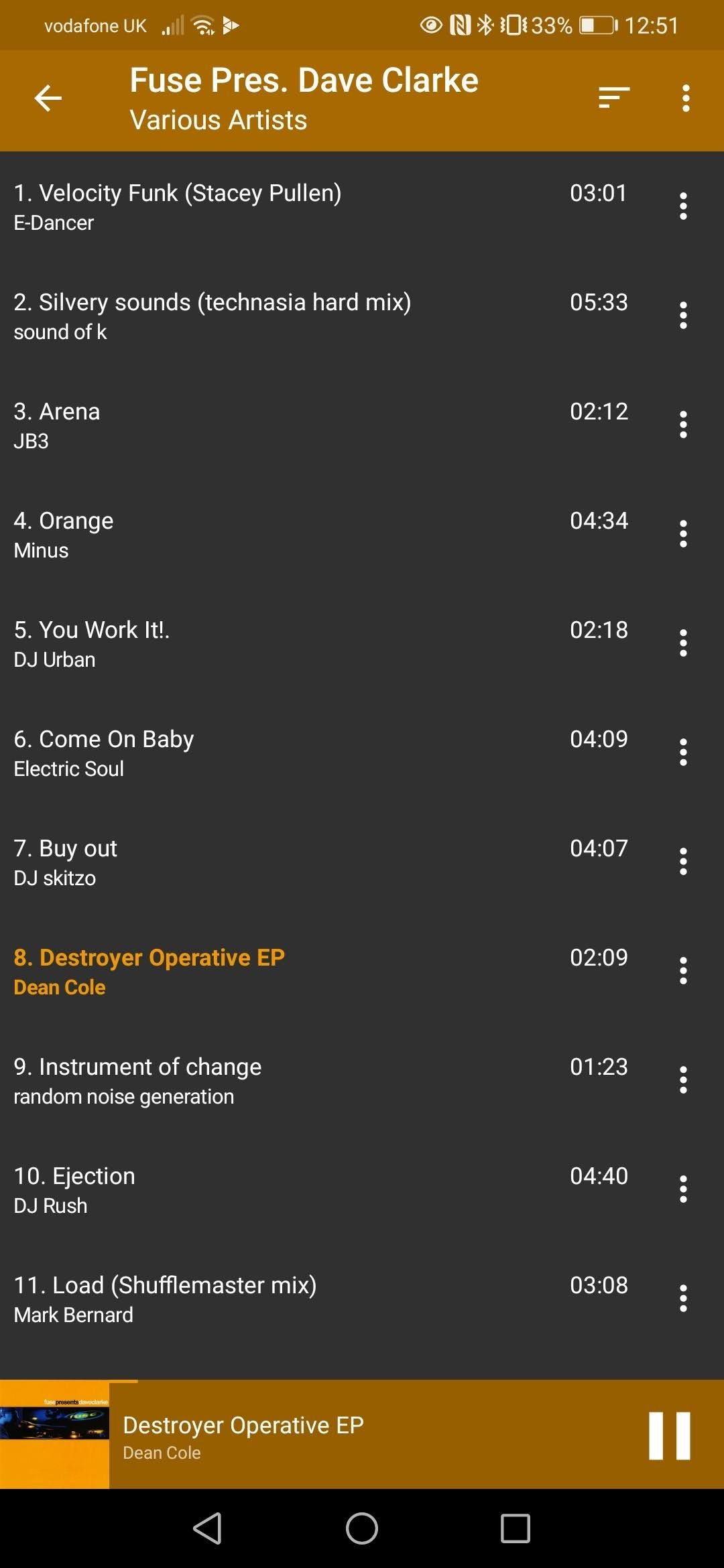The height and width of the screenshot is (1568, 724).
Task: Play Come On Baby by Electric Soul
Action: coord(268,753)
